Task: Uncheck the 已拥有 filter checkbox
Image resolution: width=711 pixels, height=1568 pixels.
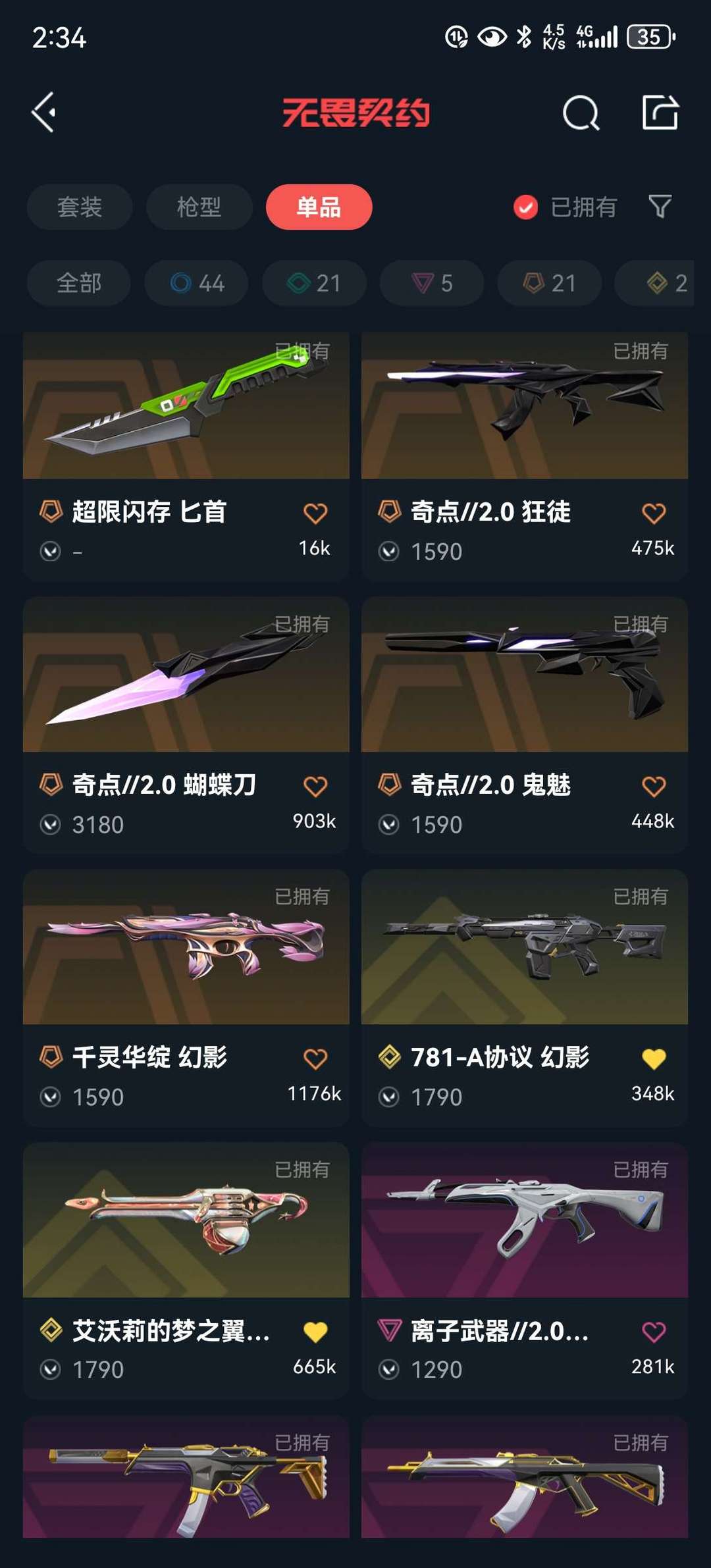Action: [525, 207]
